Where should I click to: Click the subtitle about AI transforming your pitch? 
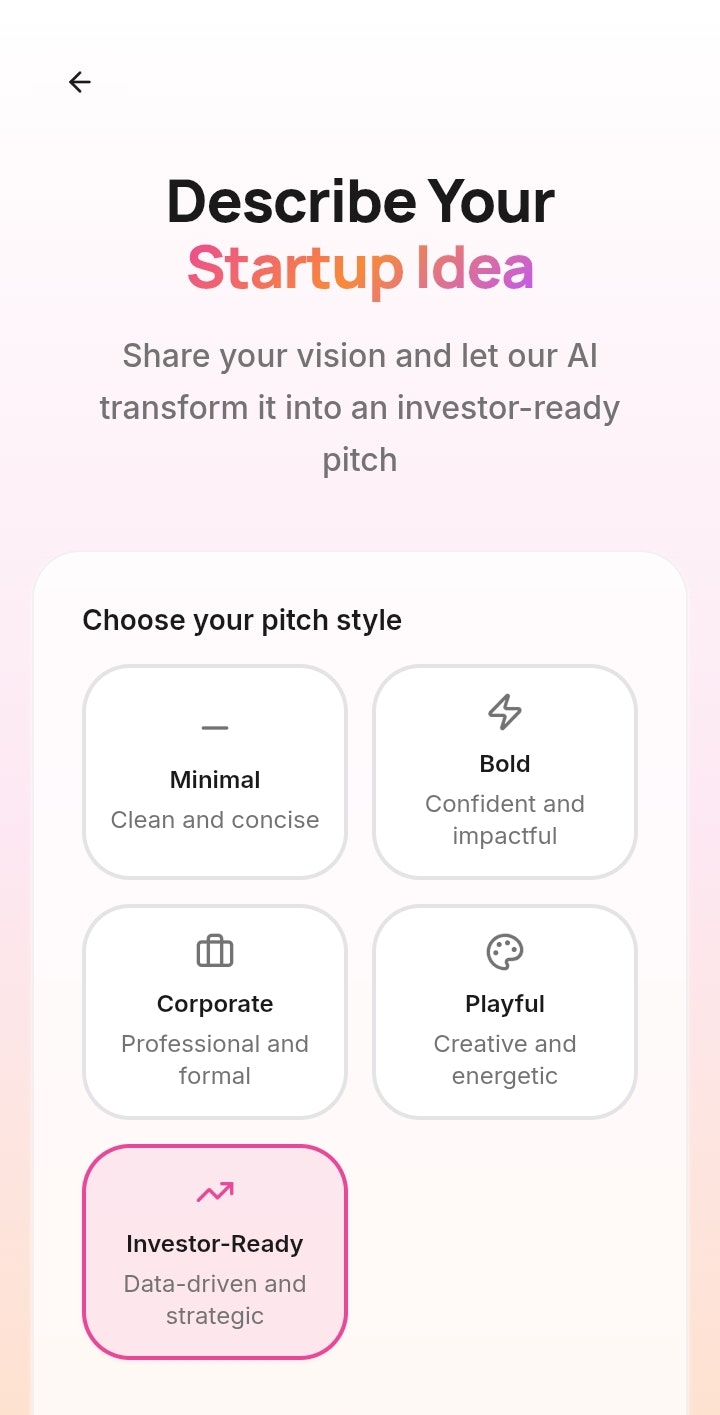(359, 407)
